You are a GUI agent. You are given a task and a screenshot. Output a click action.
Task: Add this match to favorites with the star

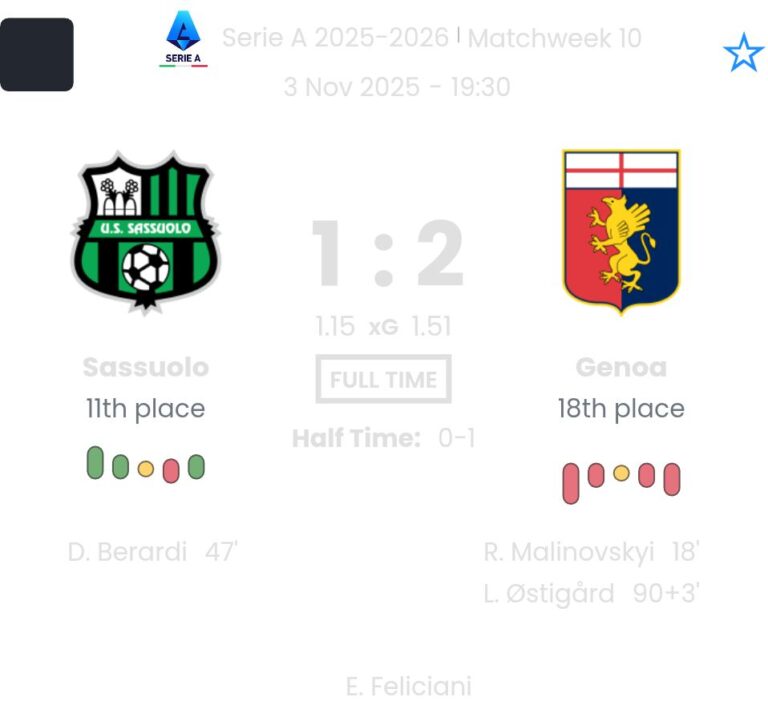tap(743, 53)
